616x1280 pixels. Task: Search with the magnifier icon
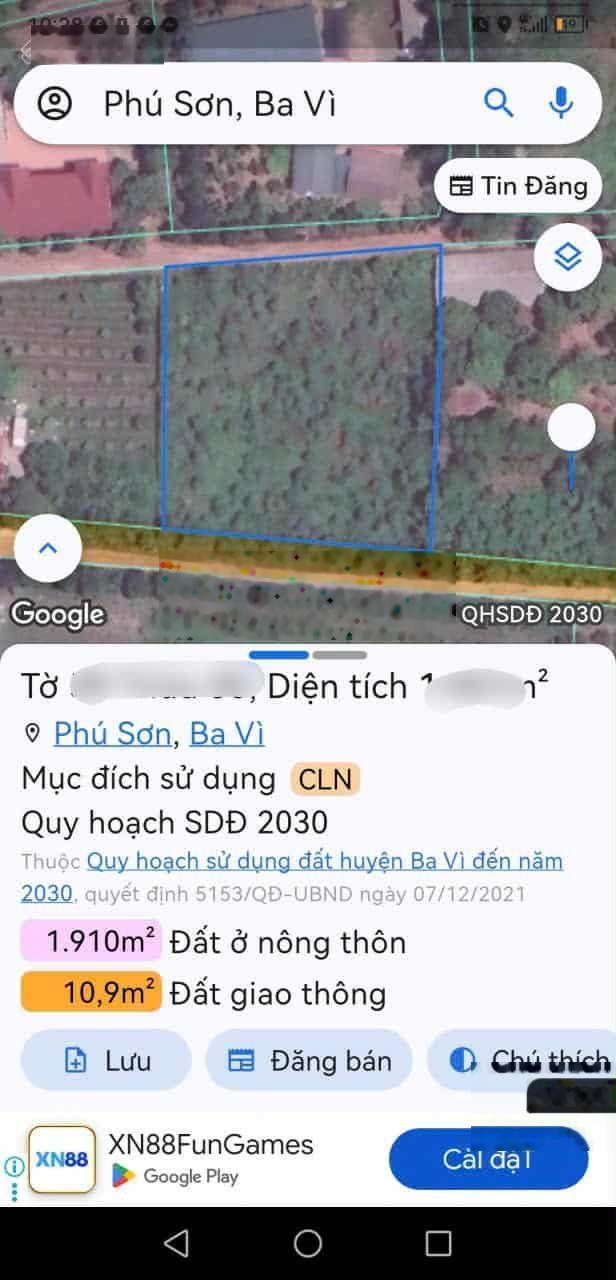(498, 103)
